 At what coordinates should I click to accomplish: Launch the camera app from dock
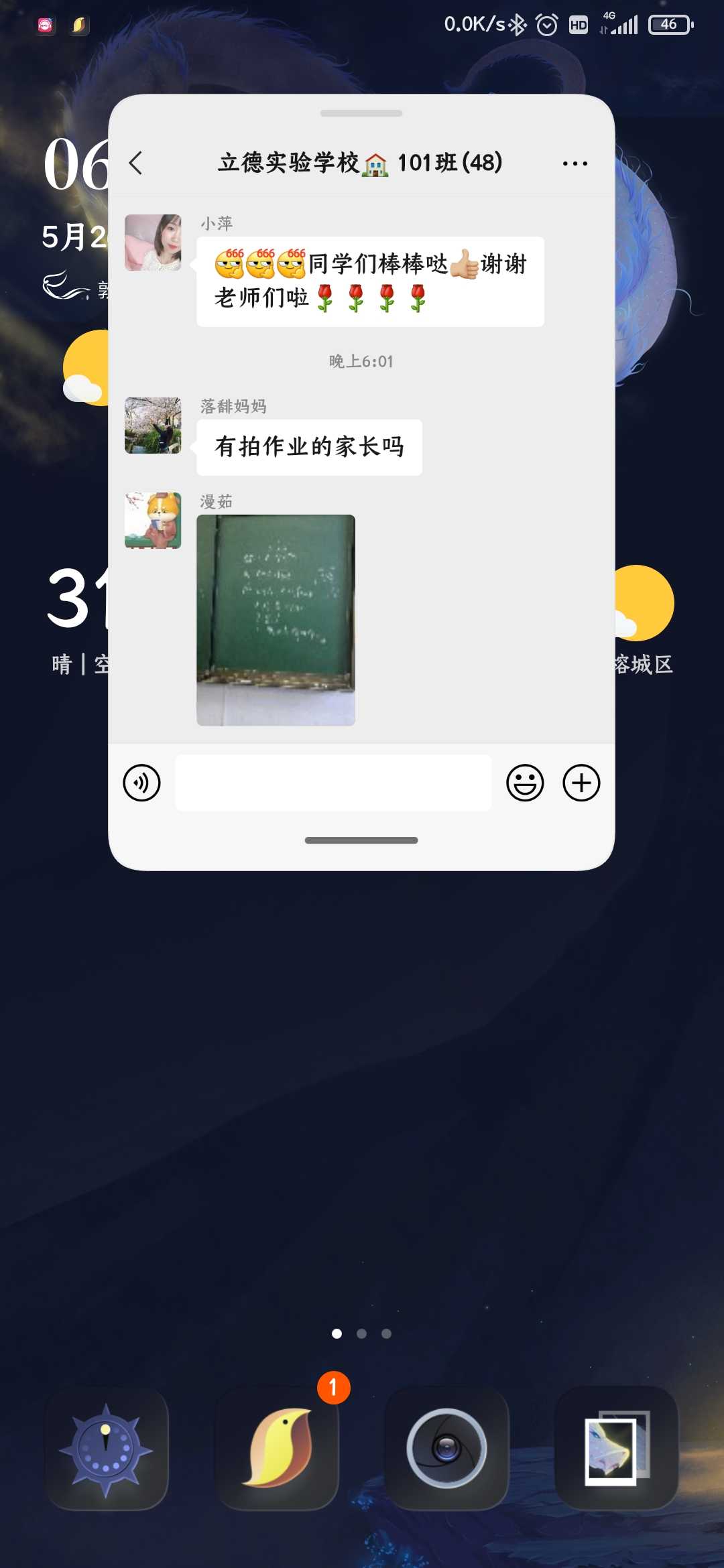coord(446,1449)
